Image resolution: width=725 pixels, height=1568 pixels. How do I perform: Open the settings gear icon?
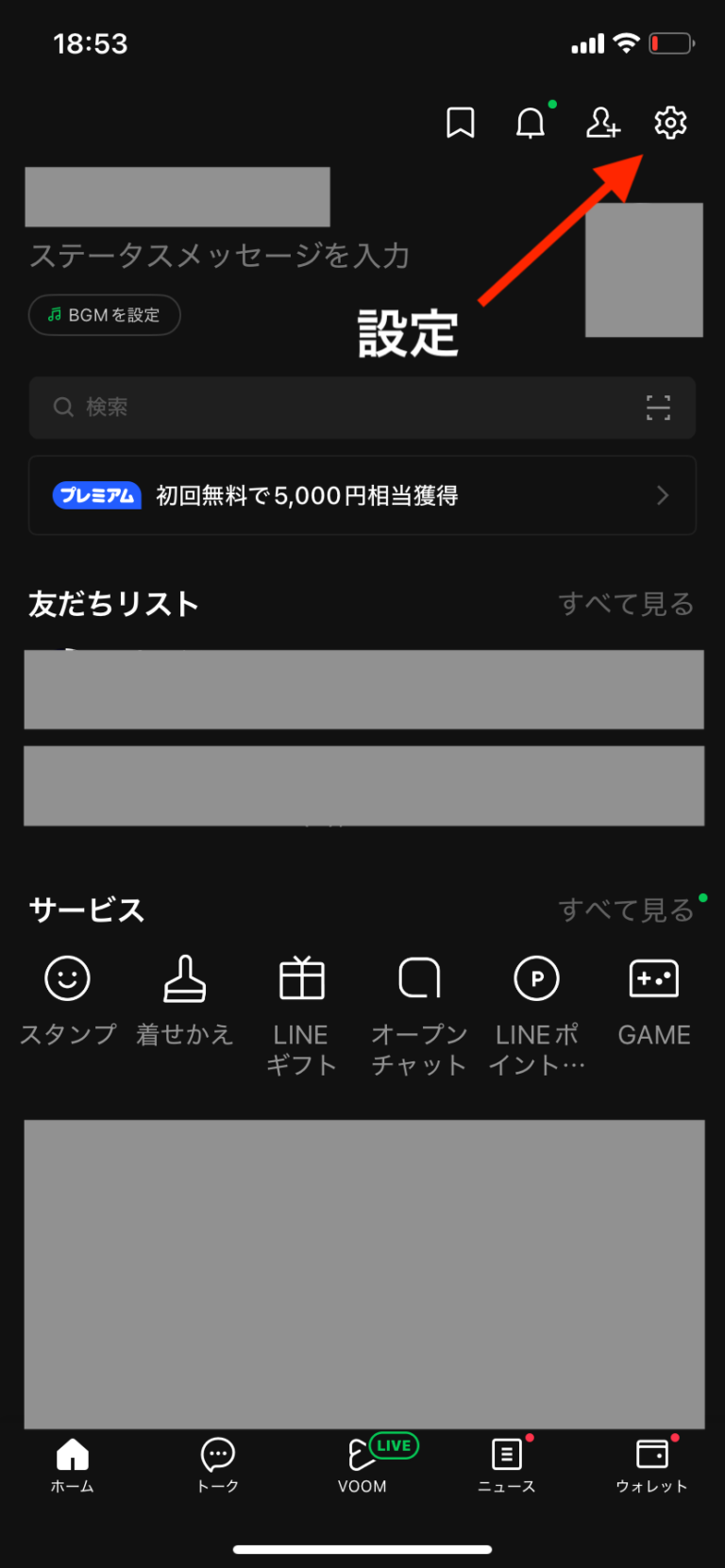[670, 123]
